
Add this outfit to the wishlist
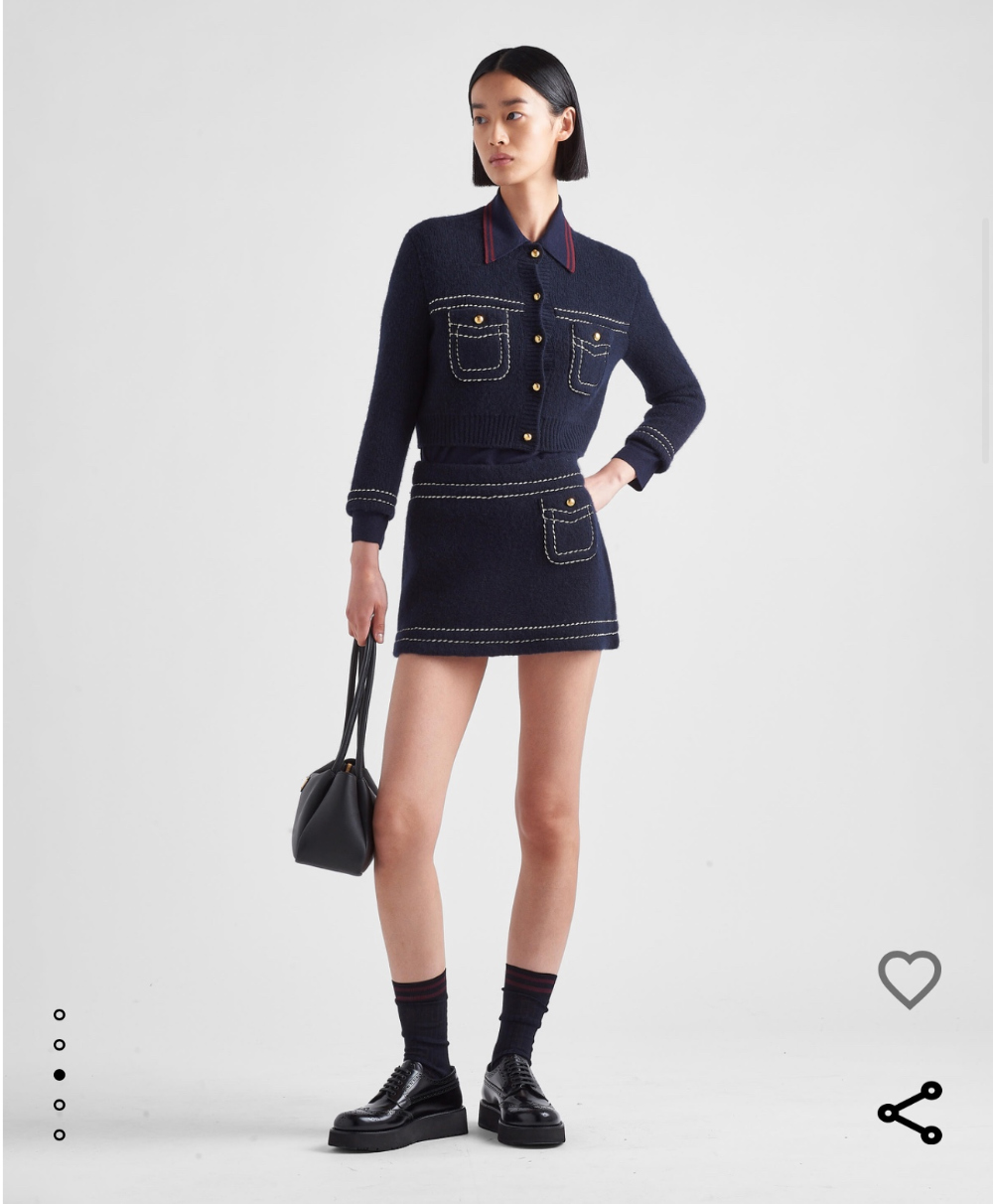(x=909, y=978)
